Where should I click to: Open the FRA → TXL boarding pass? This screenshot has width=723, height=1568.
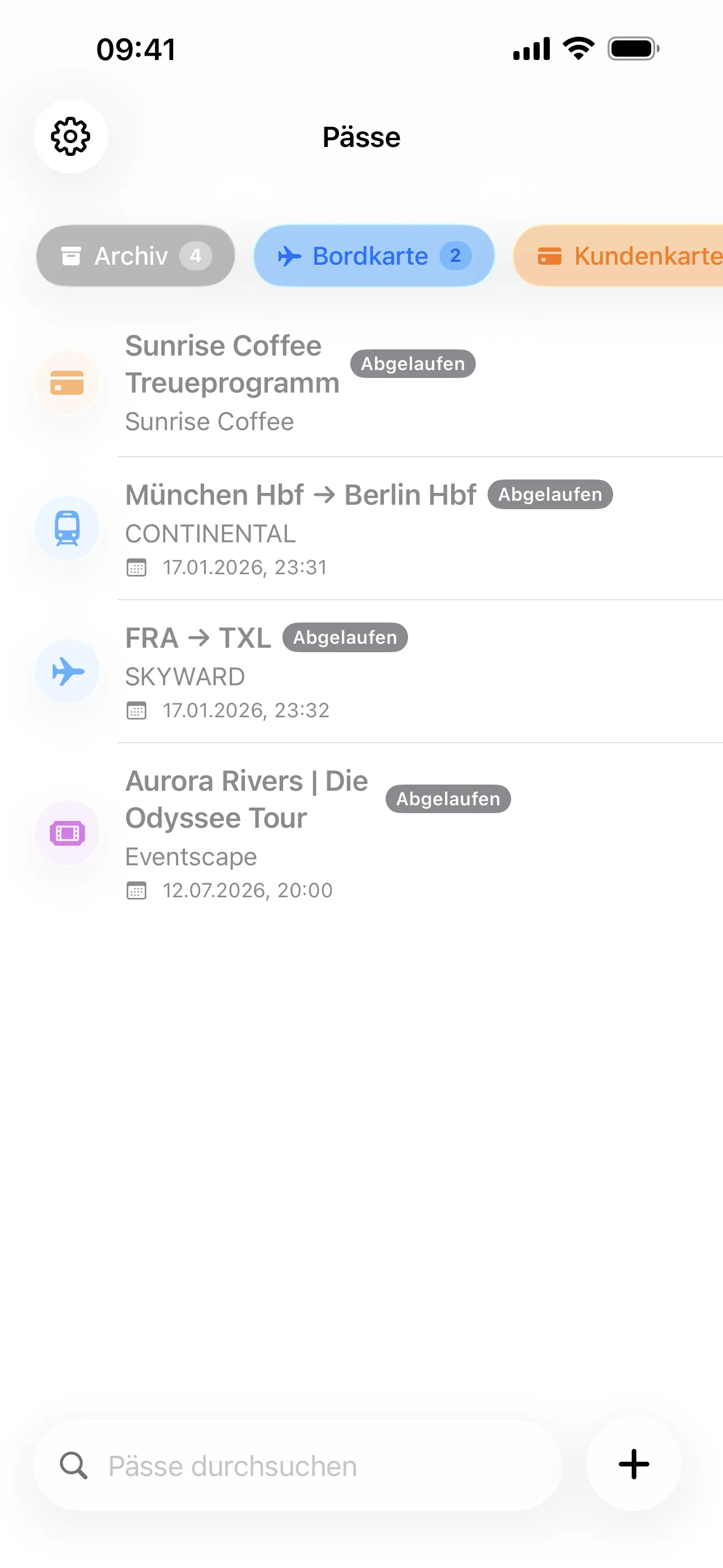point(304,671)
